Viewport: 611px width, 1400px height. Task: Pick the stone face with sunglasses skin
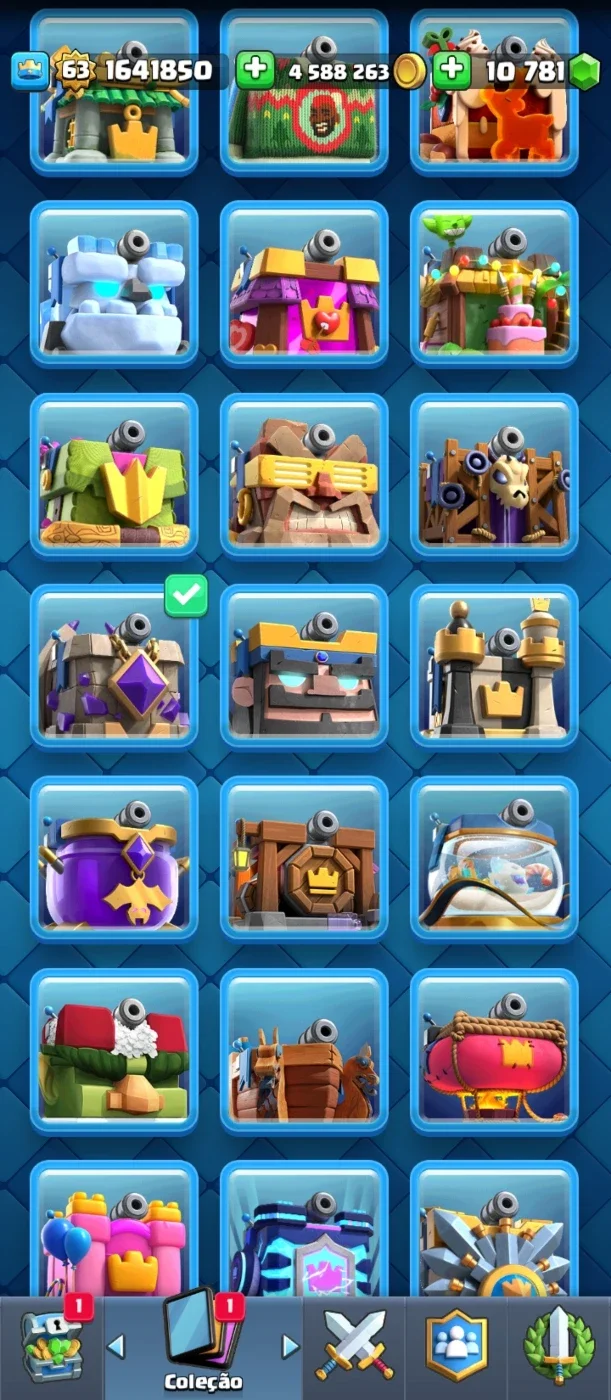click(x=304, y=476)
